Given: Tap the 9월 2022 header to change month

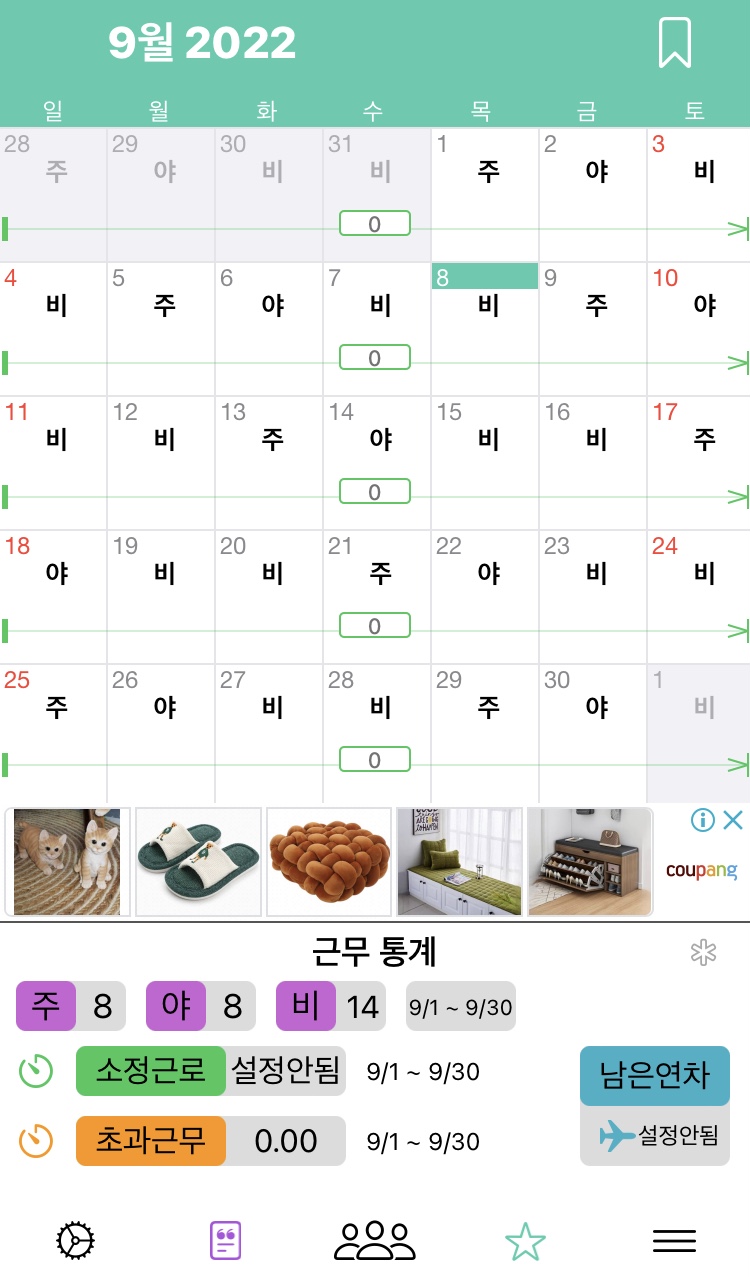Looking at the screenshot, I should 200,42.
